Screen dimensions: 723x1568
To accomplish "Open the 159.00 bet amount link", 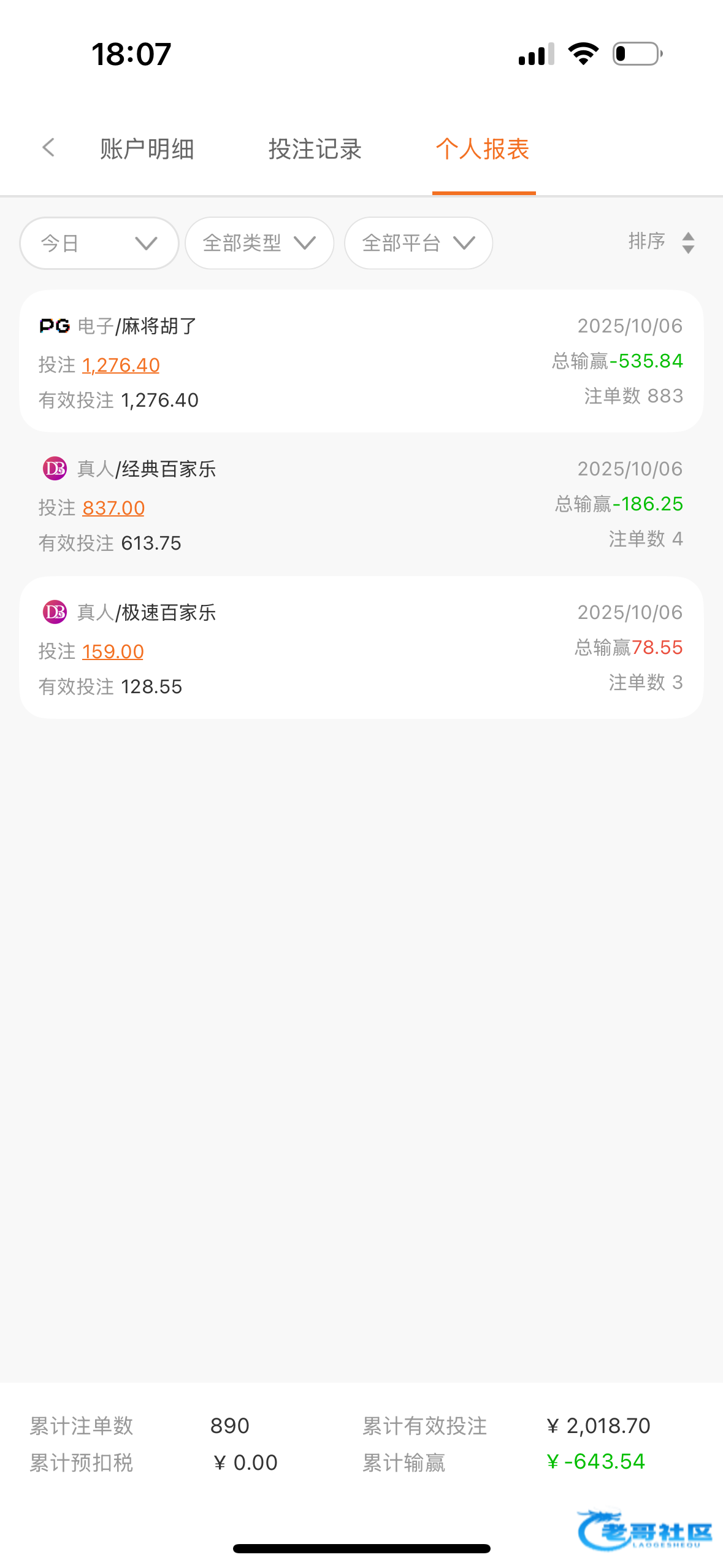I will pos(113,651).
